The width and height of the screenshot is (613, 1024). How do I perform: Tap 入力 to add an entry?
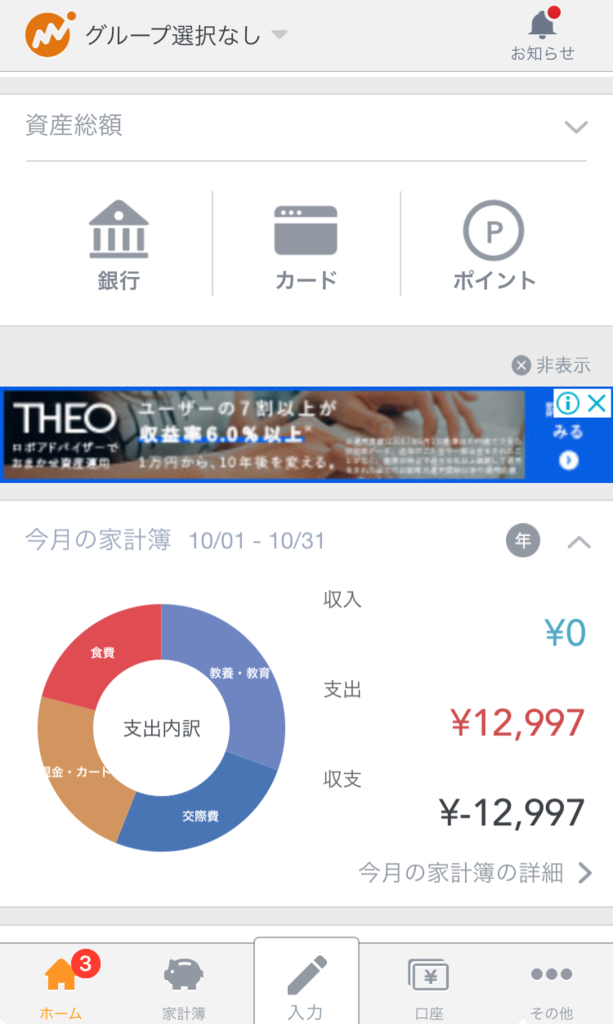(x=306, y=986)
